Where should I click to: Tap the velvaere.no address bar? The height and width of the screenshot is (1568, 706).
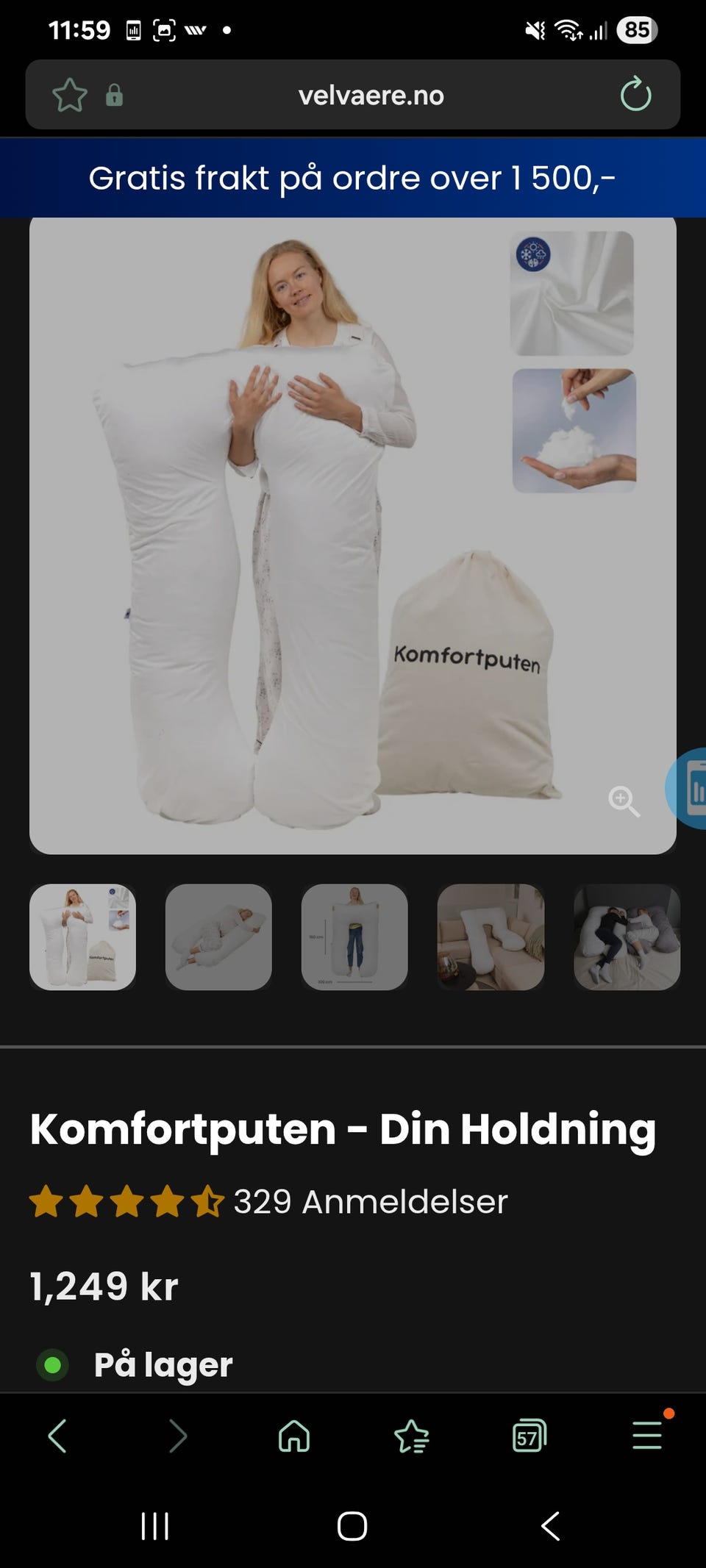click(371, 94)
